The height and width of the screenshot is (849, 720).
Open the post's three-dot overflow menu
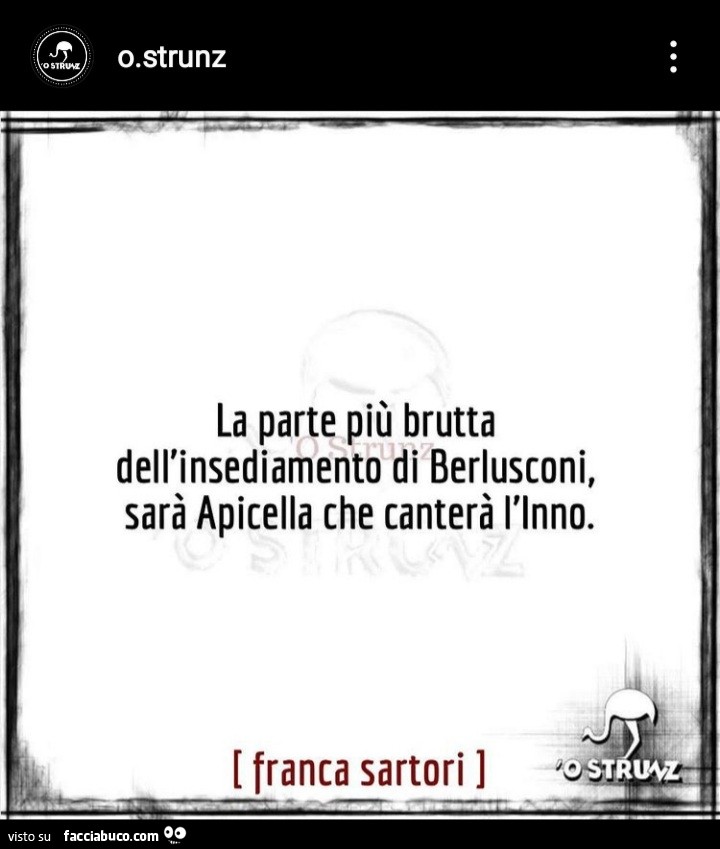(674, 57)
